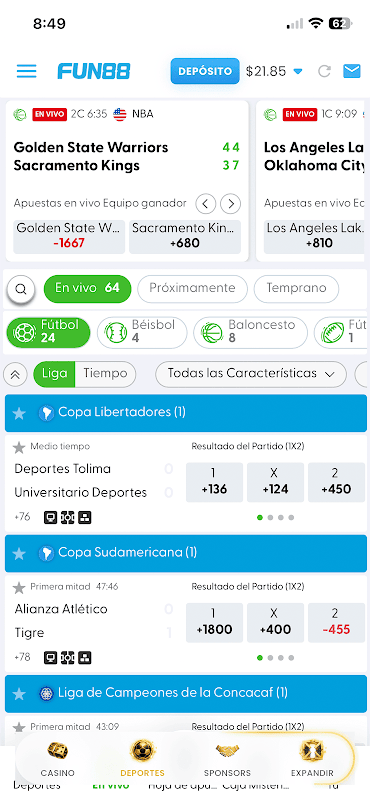
Task: Switch to the Próximamente filter
Action: click(192, 289)
